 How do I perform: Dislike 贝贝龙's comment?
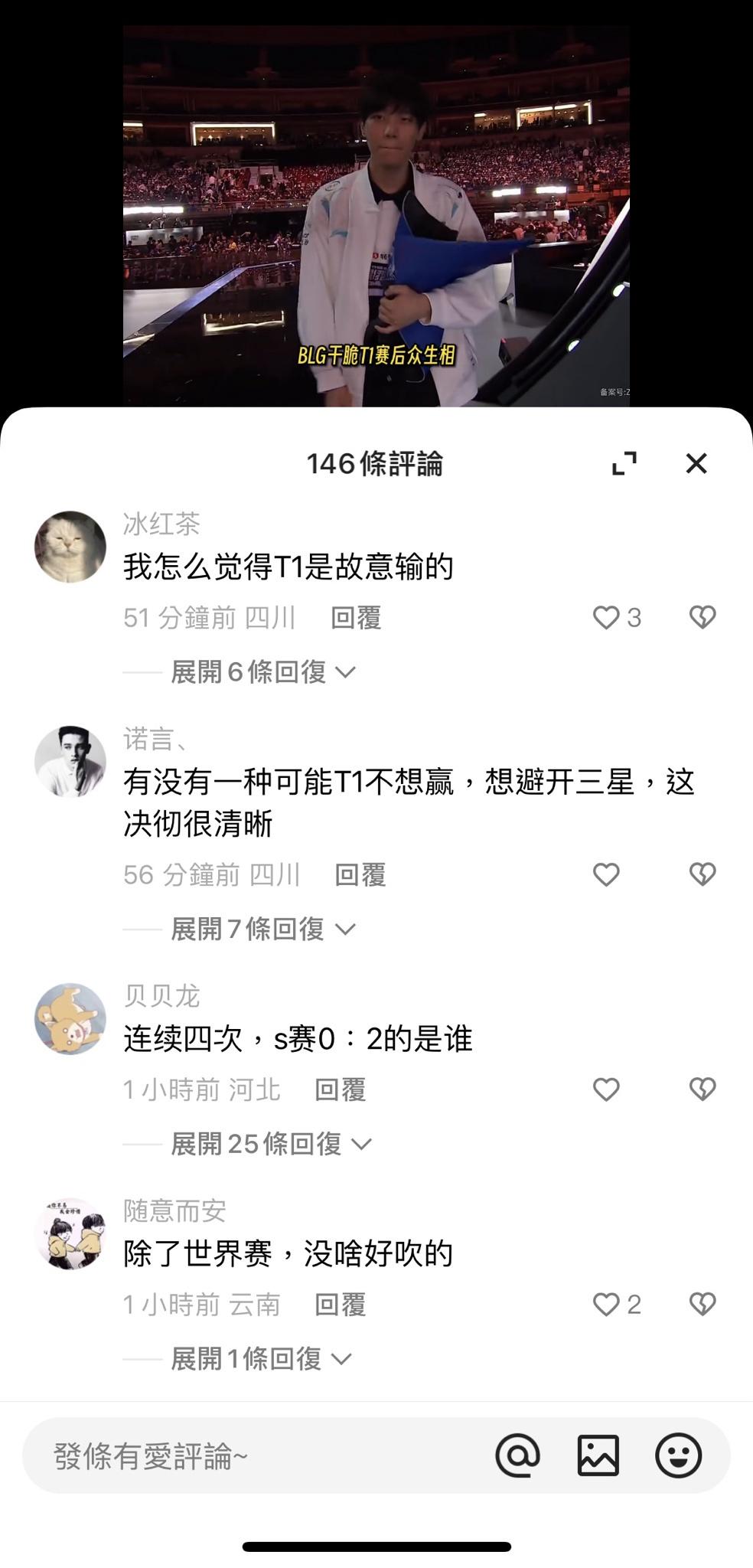point(702,1089)
